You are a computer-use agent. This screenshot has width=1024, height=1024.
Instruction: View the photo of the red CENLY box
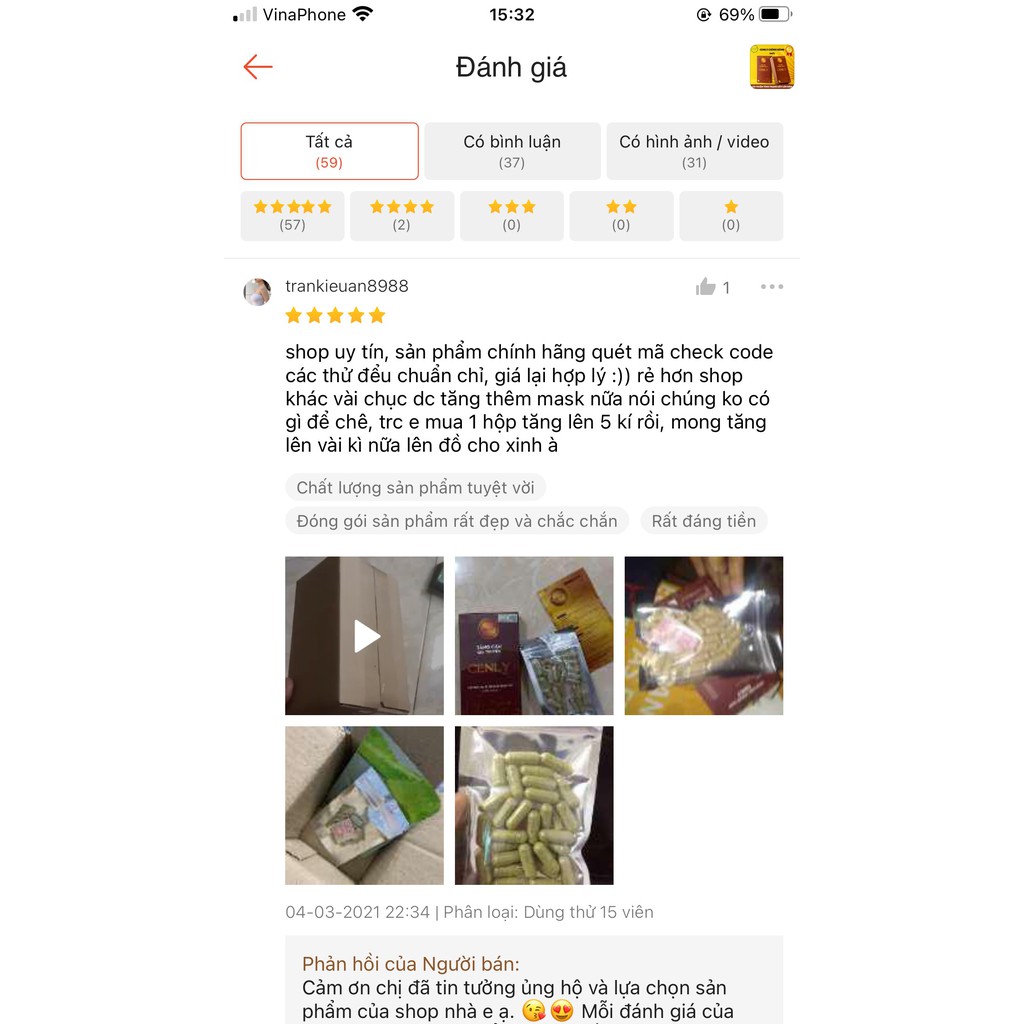[534, 636]
